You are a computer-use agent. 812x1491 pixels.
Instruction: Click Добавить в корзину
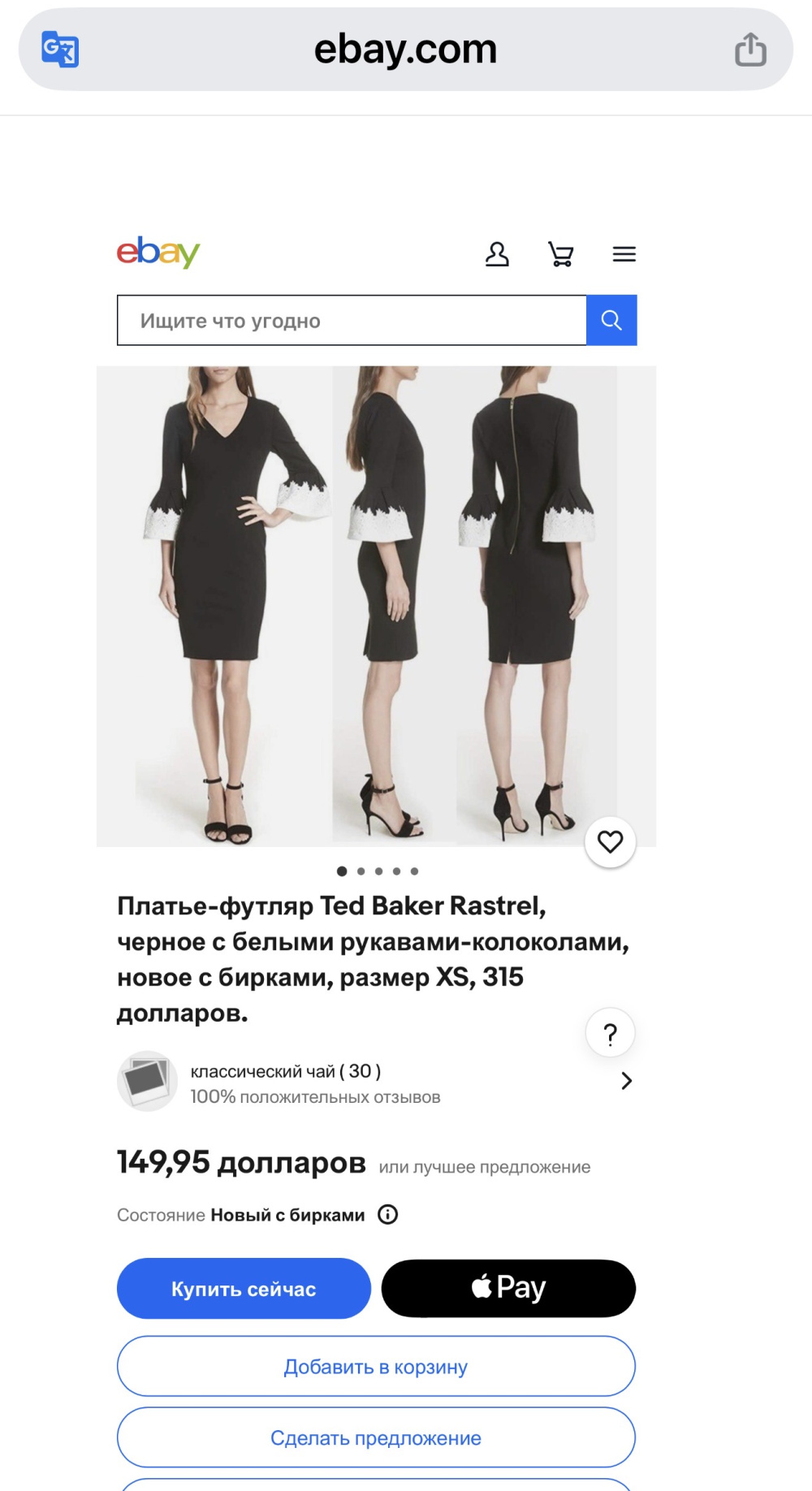tap(375, 1366)
